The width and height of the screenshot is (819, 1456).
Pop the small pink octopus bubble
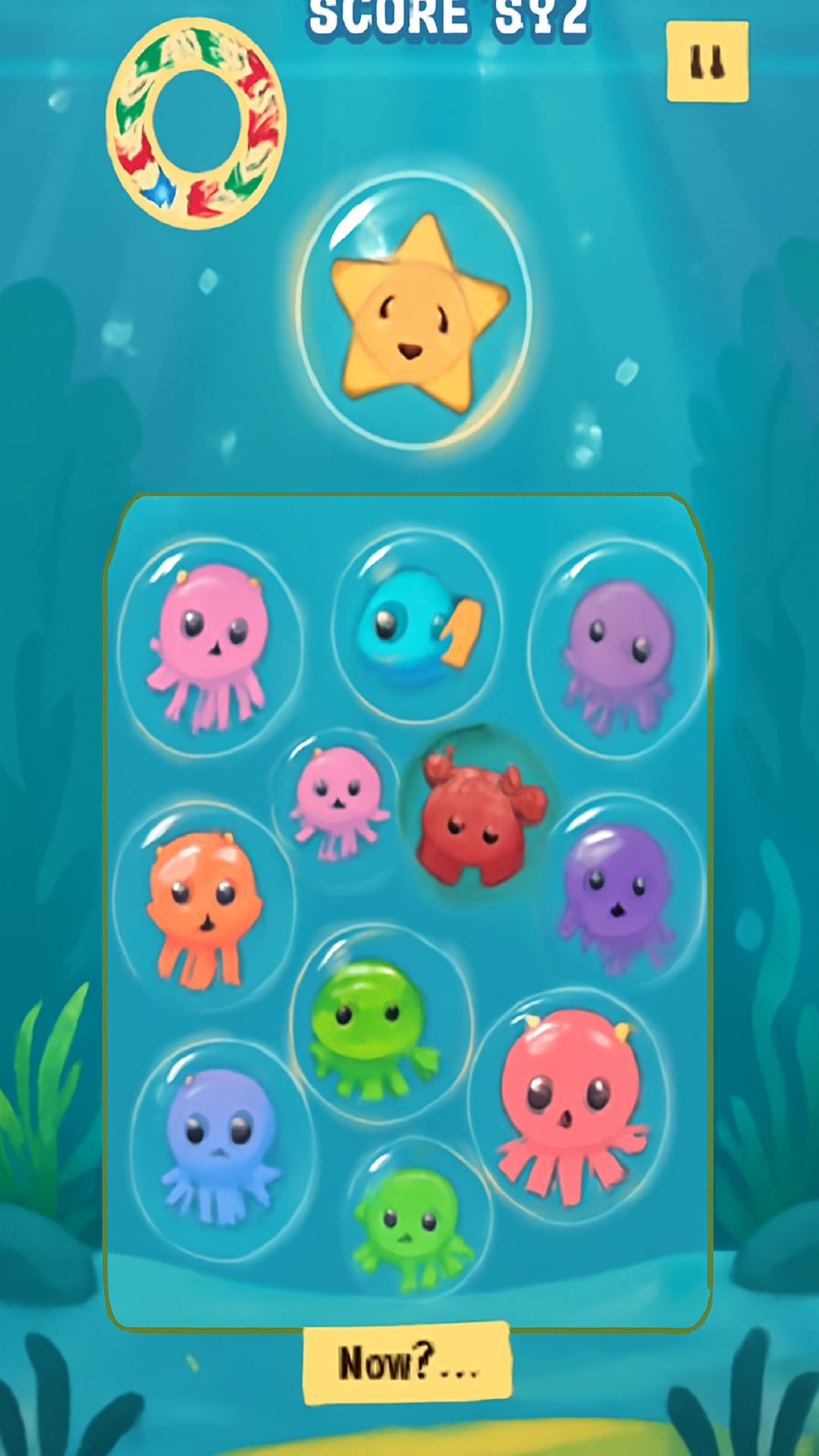click(337, 801)
